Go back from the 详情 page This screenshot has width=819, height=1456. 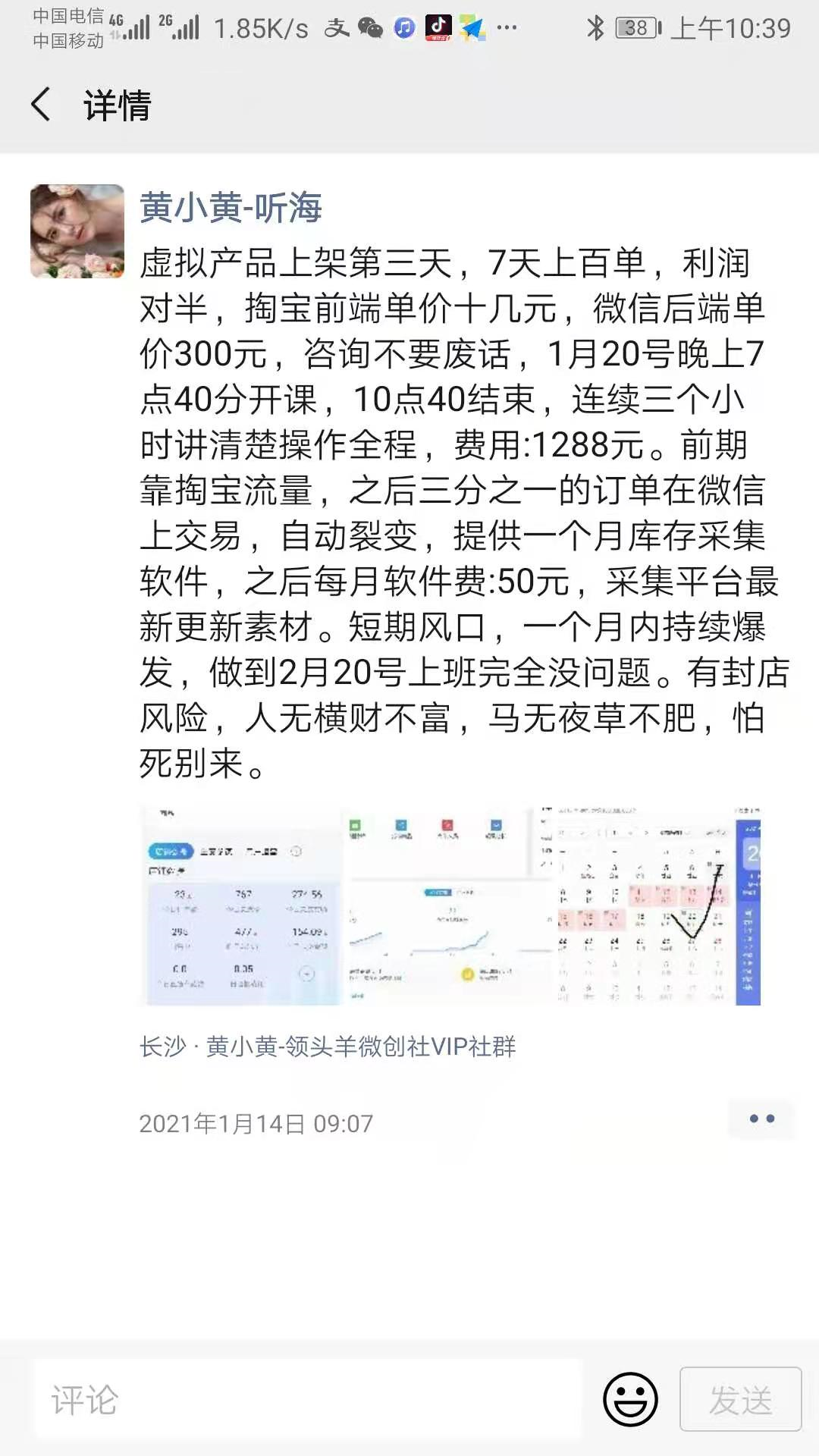point(42,105)
